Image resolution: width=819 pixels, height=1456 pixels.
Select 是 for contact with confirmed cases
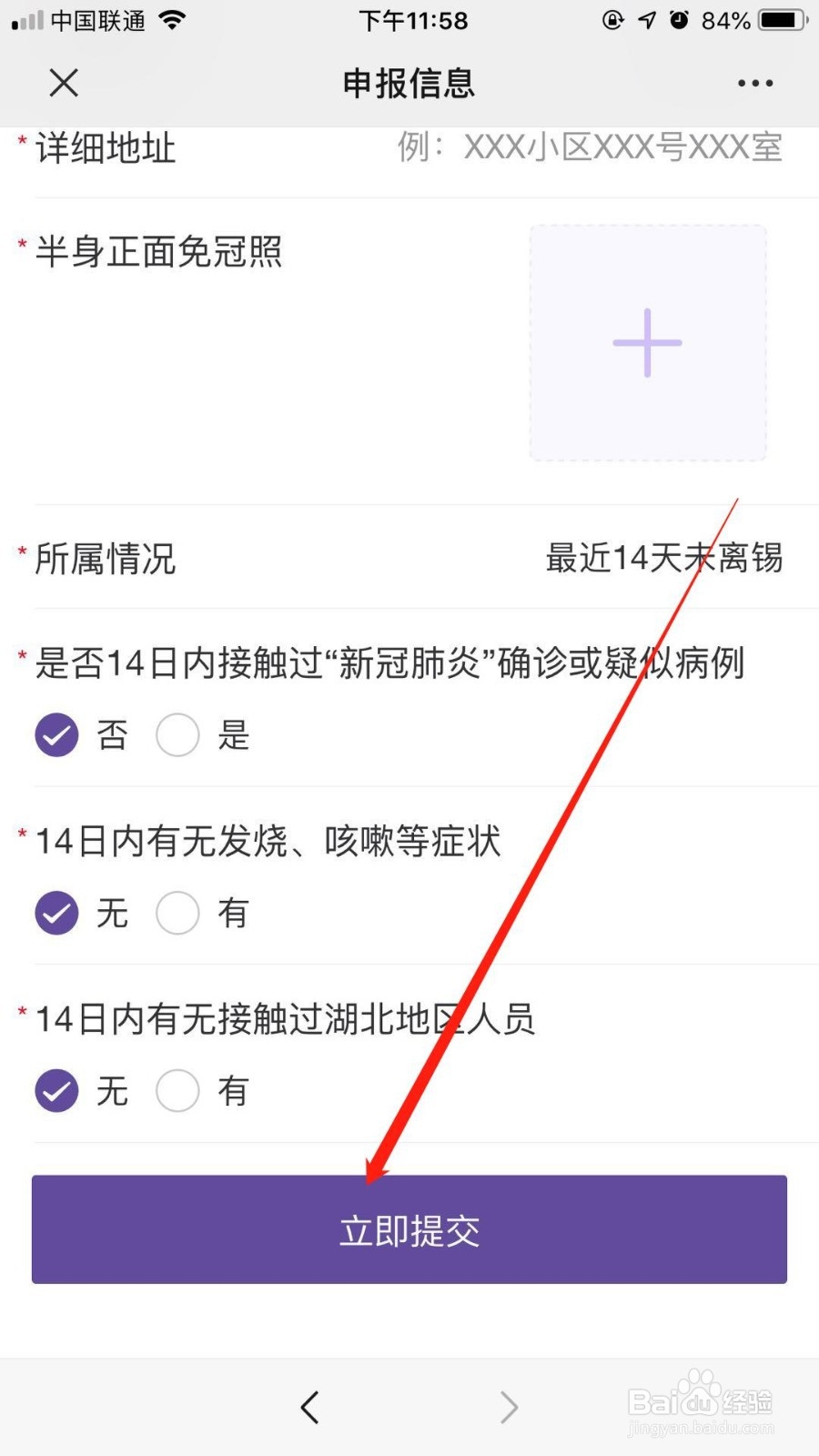pyautogui.click(x=177, y=734)
